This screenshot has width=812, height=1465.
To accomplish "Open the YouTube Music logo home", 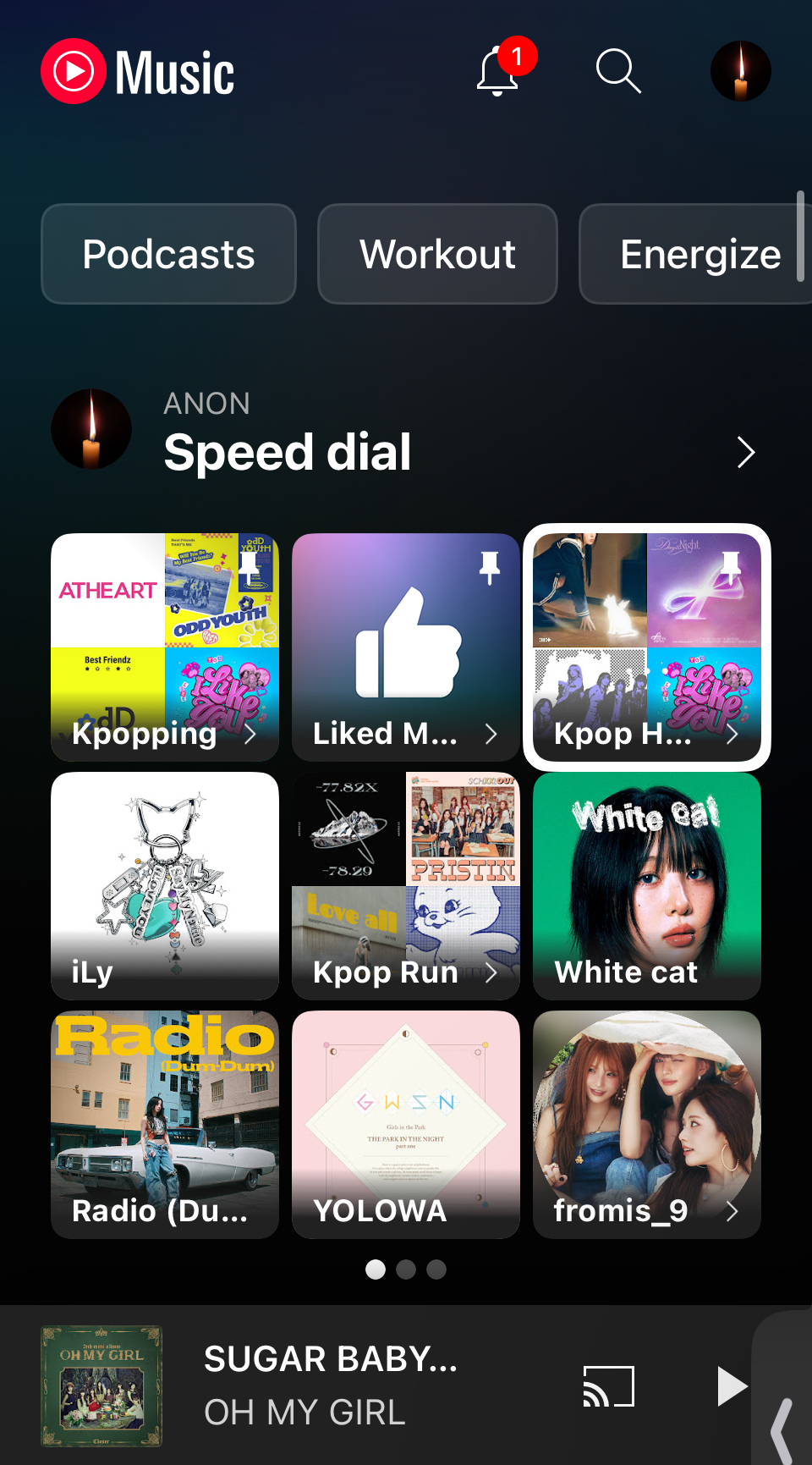I will pos(138,72).
